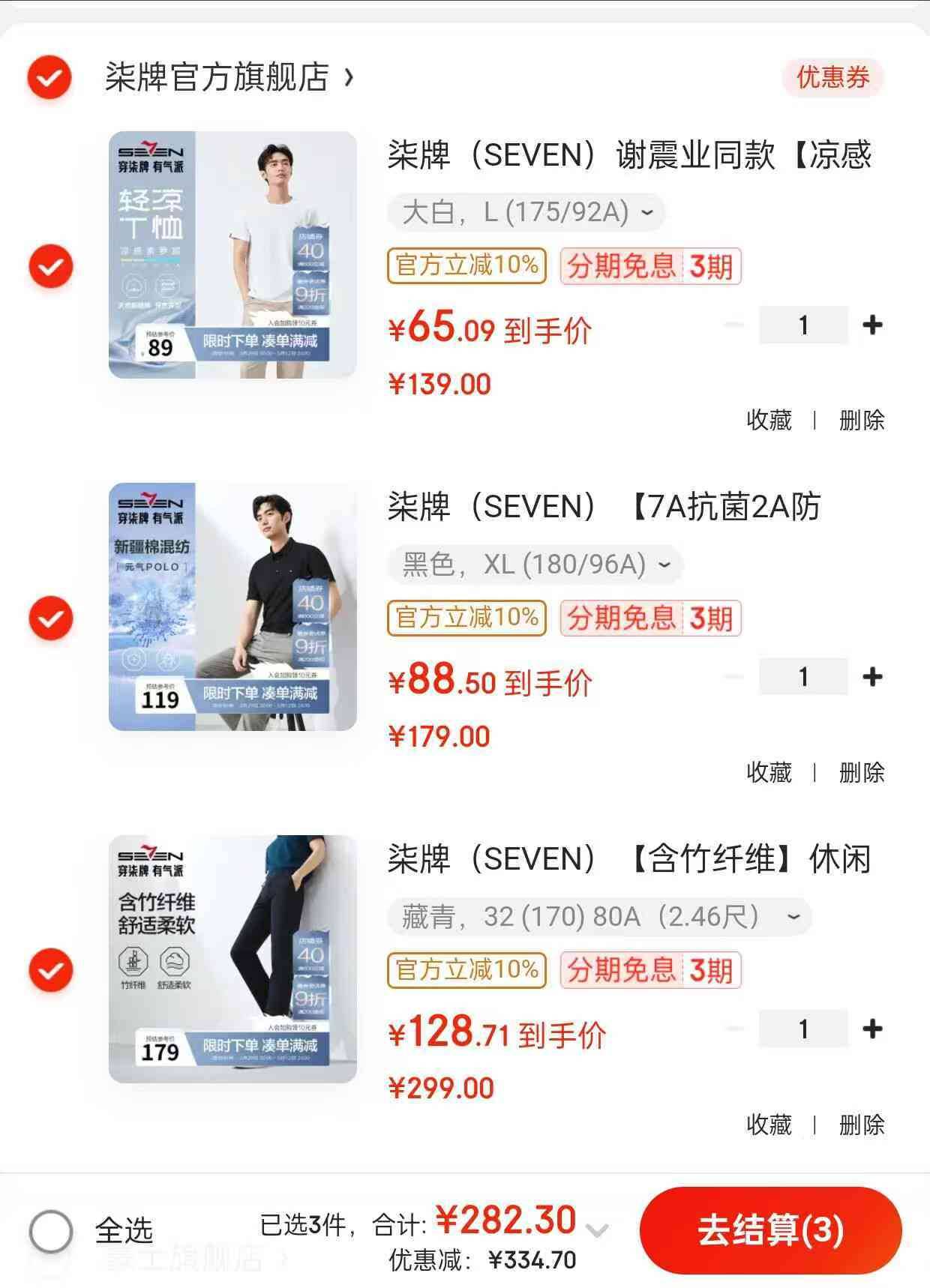930x1288 pixels.
Task: Open the 轻凉T恤 product image
Action: coord(232,255)
